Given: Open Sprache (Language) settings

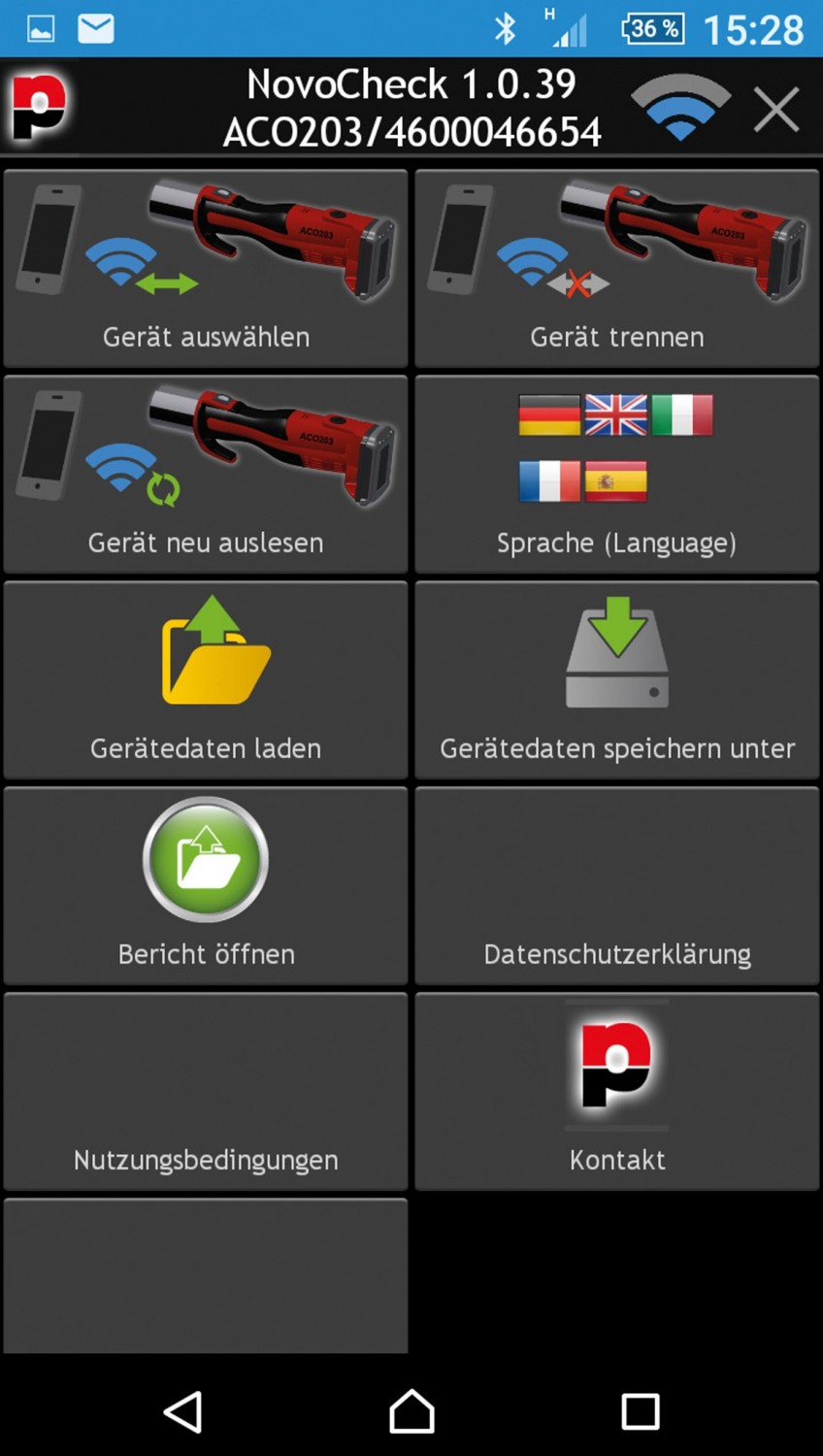Looking at the screenshot, I should (x=617, y=475).
